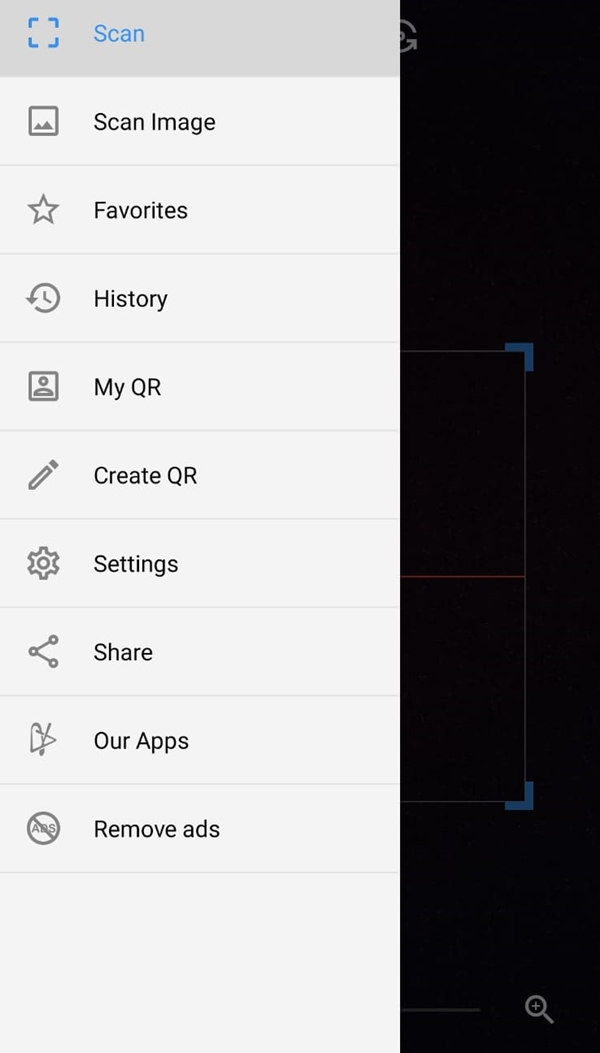Viewport: 600px width, 1053px height.
Task: Choose Create QR
Action: coord(200,475)
